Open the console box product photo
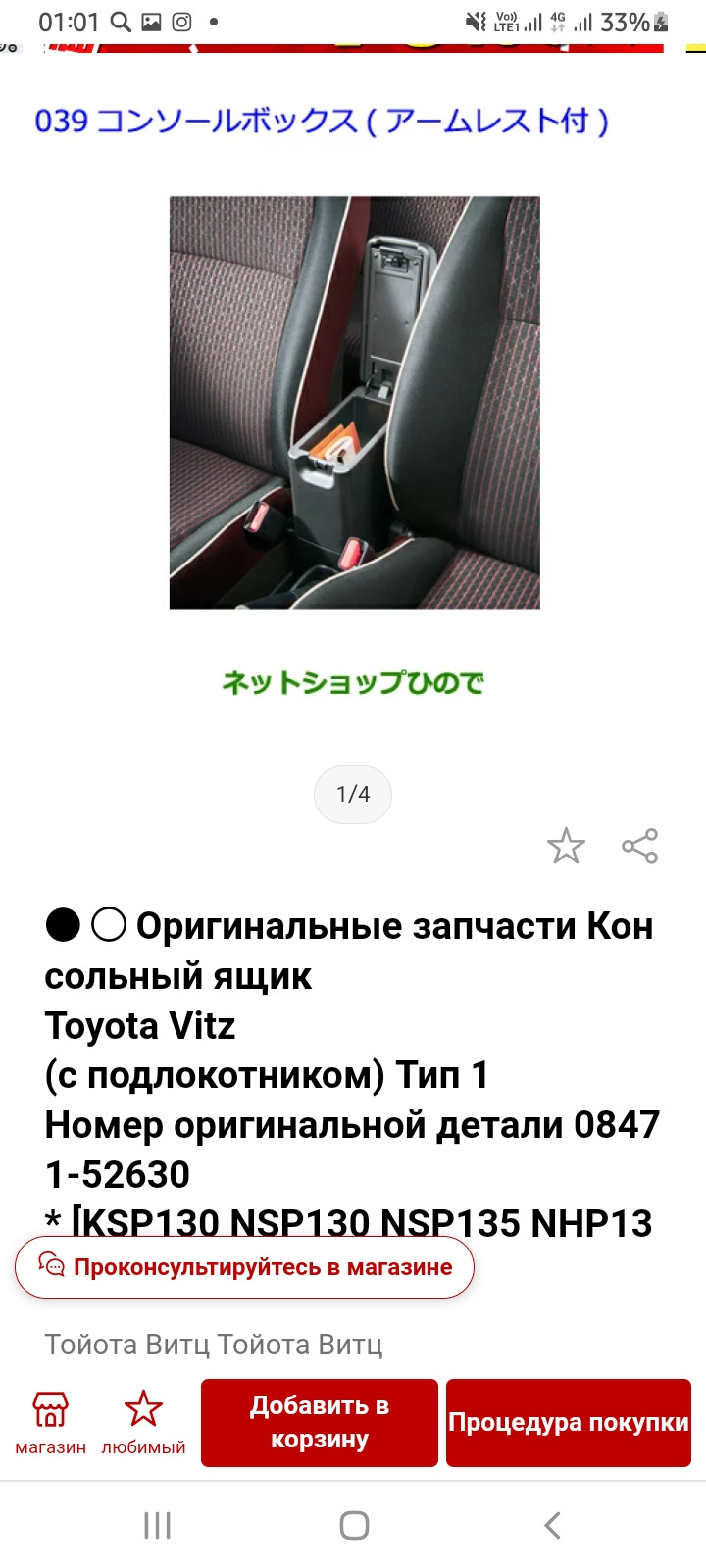 [354, 402]
